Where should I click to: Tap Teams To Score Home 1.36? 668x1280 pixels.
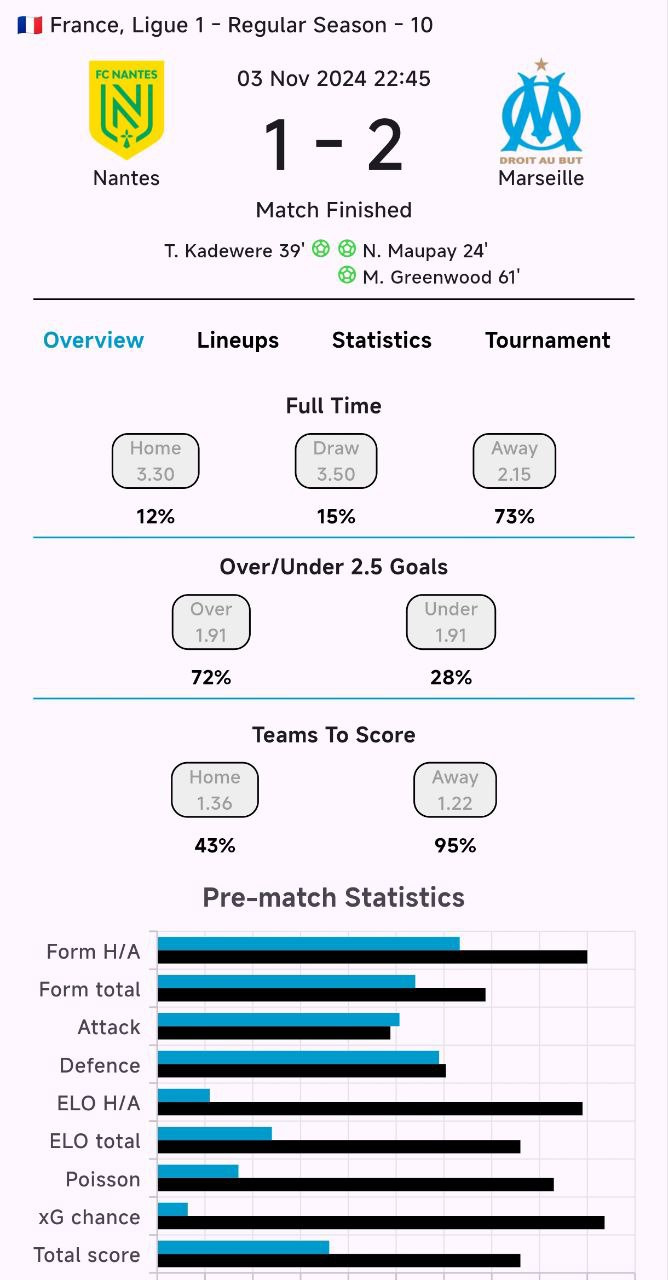(215, 790)
